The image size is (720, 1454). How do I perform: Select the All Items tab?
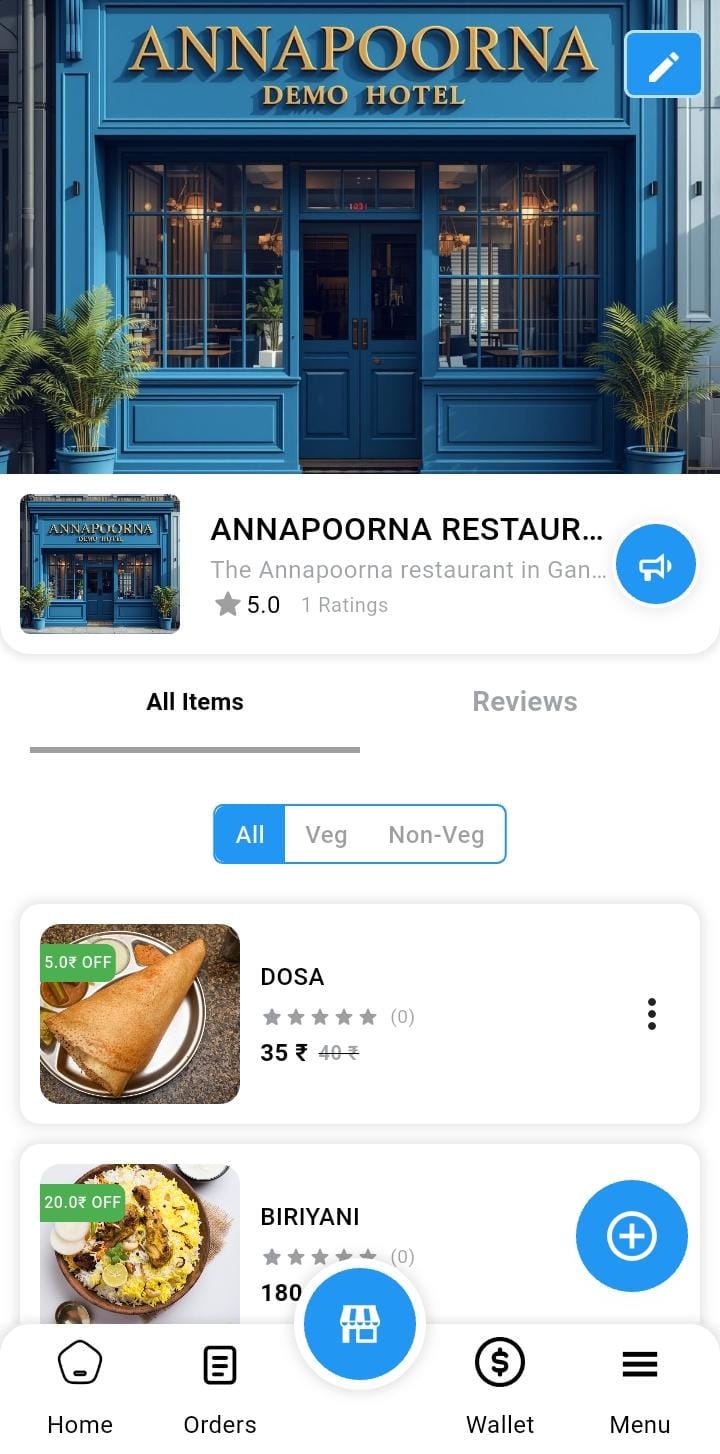click(195, 702)
